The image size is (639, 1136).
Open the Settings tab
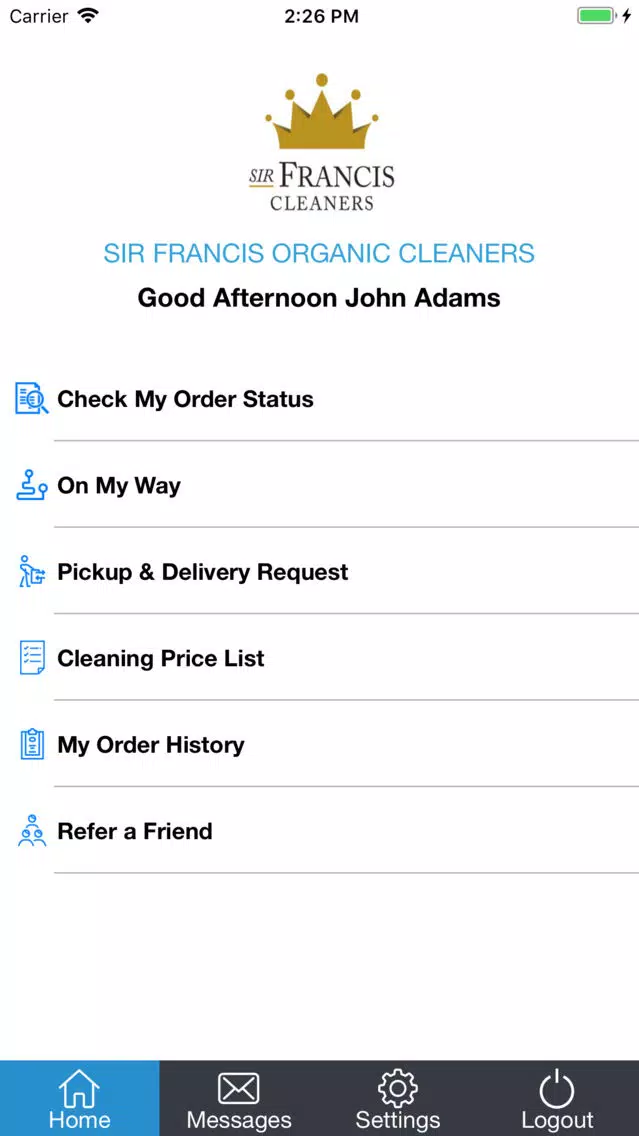point(398,1098)
